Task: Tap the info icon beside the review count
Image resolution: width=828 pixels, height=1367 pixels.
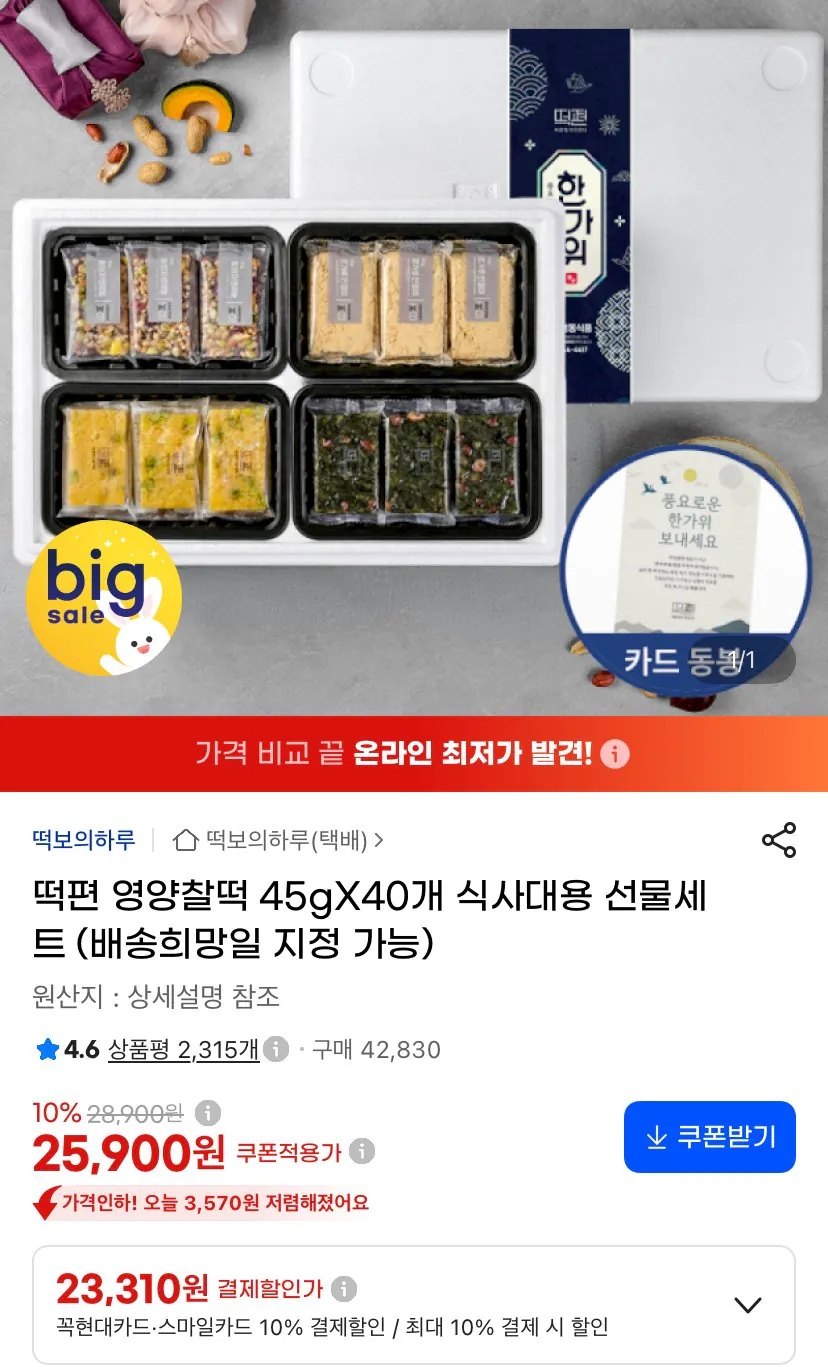Action: click(277, 1049)
